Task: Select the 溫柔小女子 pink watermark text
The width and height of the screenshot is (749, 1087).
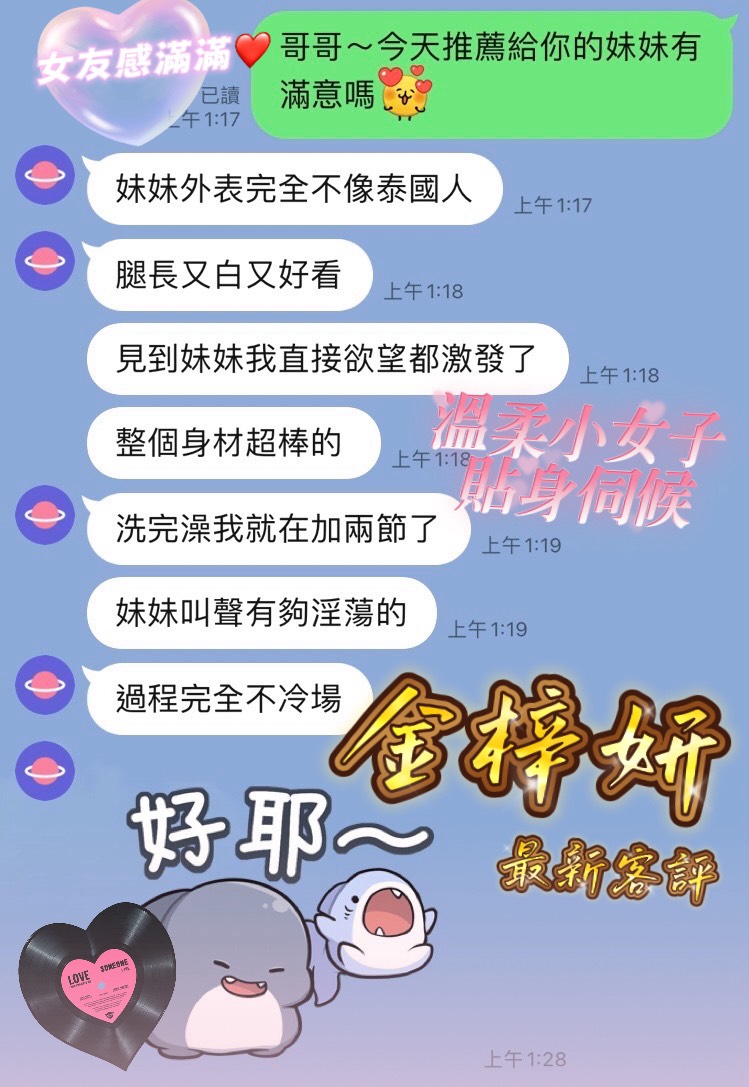Action: click(x=578, y=432)
